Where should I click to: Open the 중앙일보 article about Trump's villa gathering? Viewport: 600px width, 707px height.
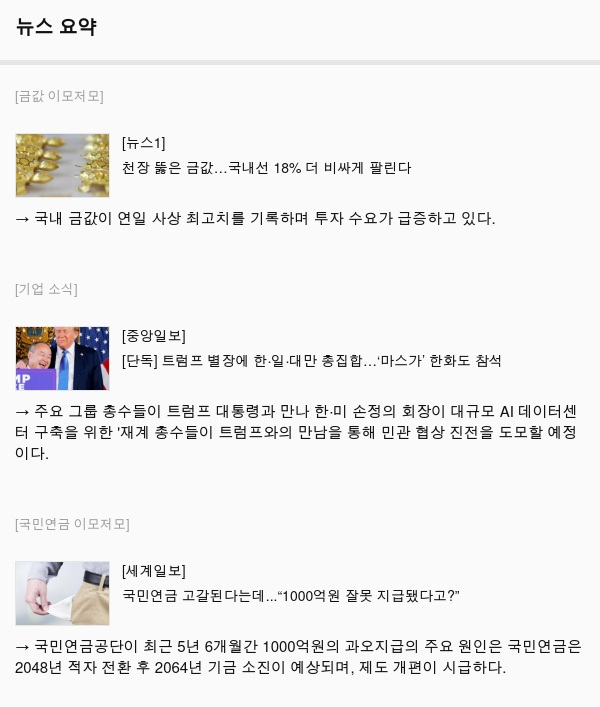coord(311,361)
